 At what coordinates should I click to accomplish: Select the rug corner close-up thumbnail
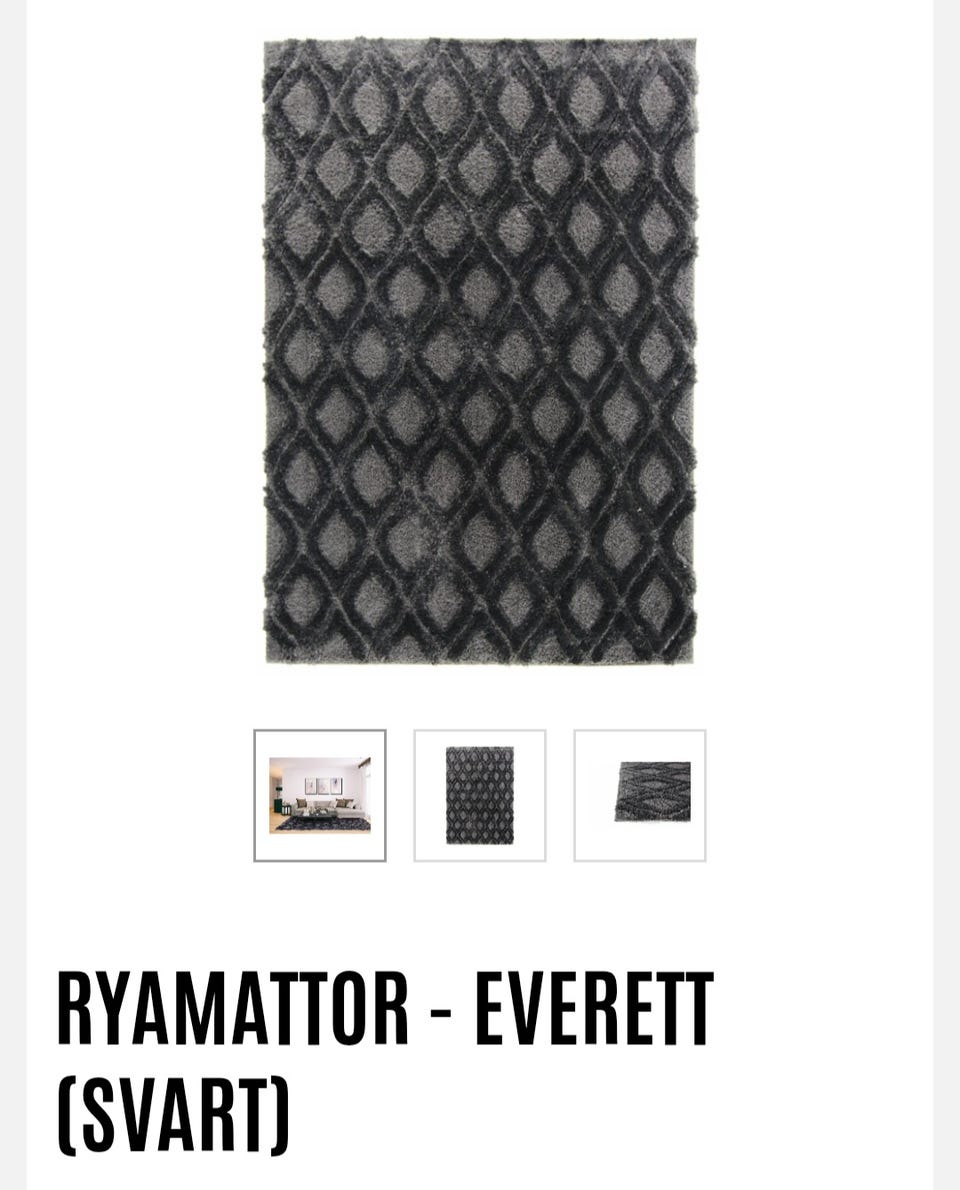640,795
